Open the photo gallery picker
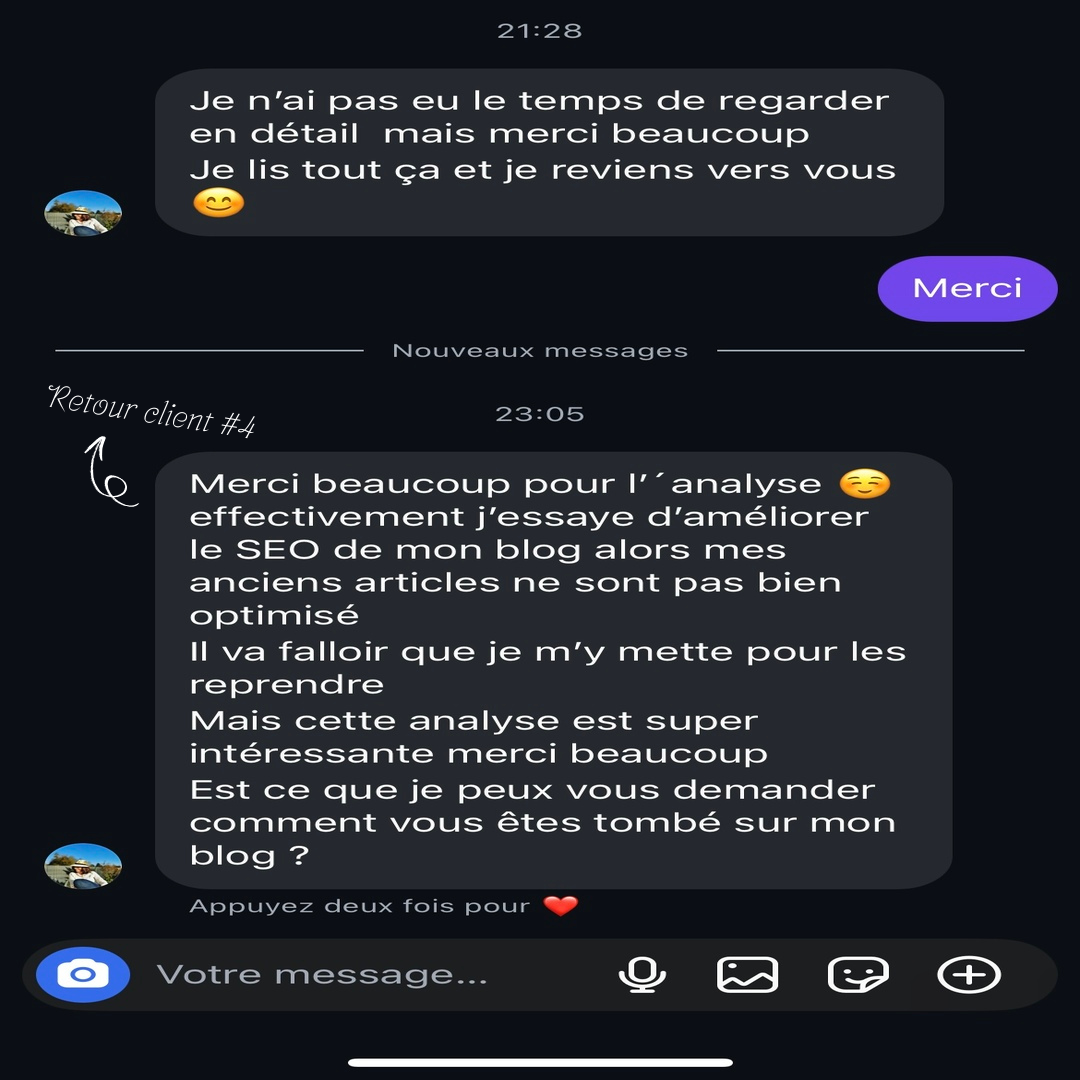The image size is (1080, 1080). pos(748,974)
